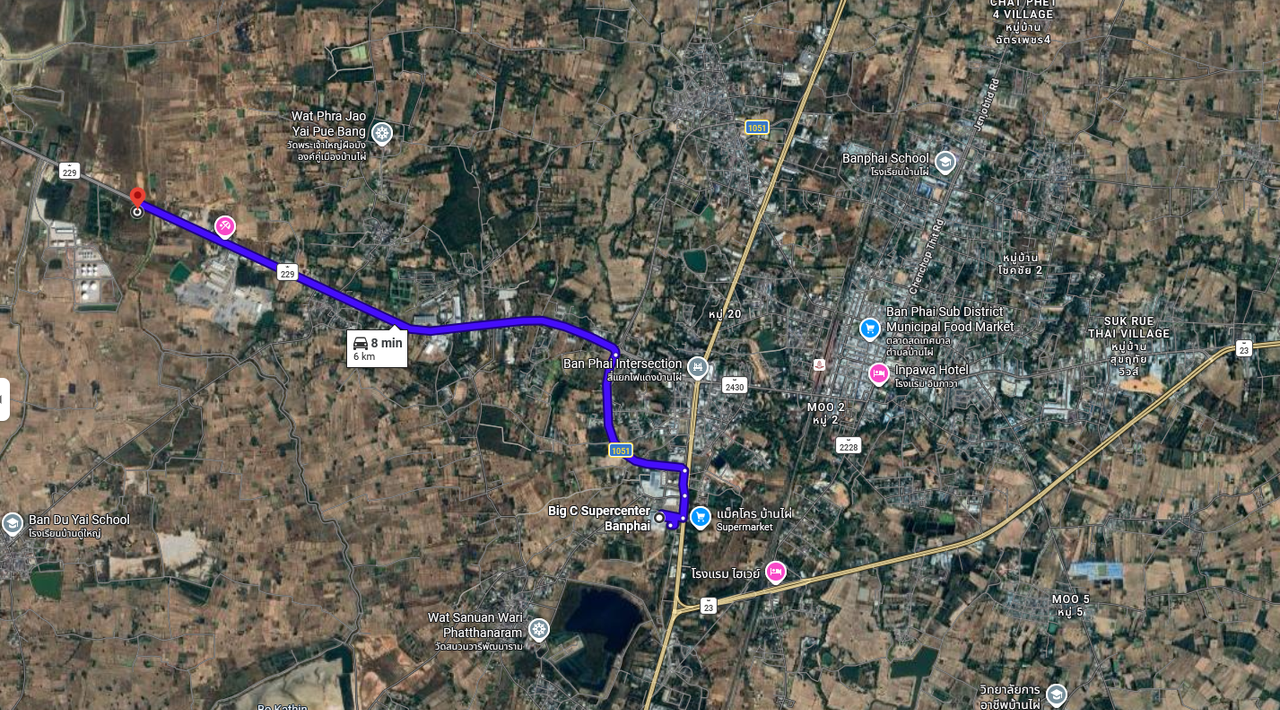Tap the 8 min, 6 km route label
The height and width of the screenshot is (710, 1280).
coord(377,348)
